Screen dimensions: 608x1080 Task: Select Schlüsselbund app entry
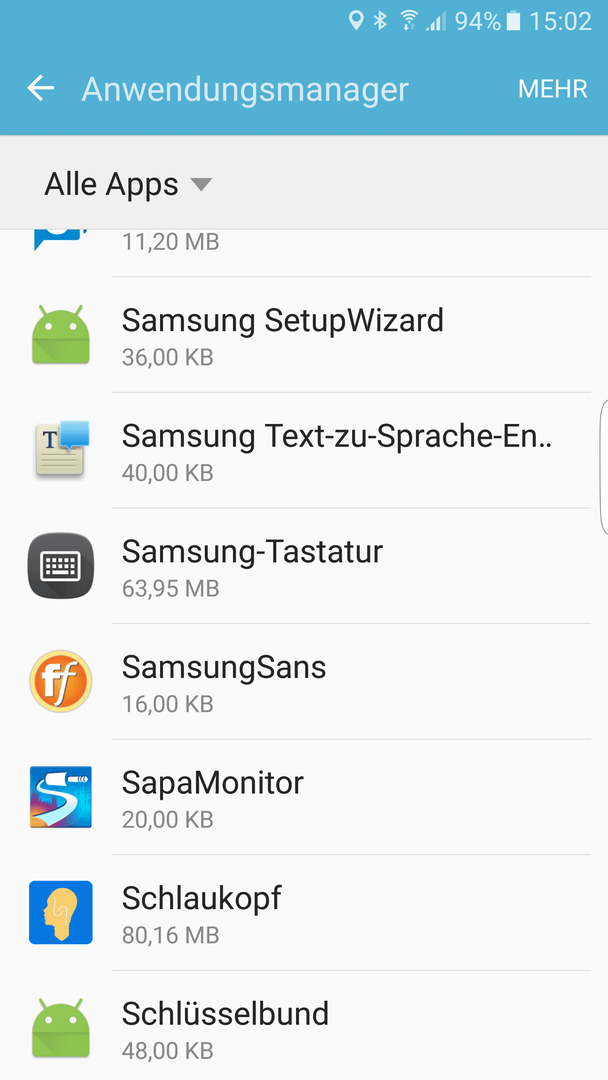(x=304, y=1026)
